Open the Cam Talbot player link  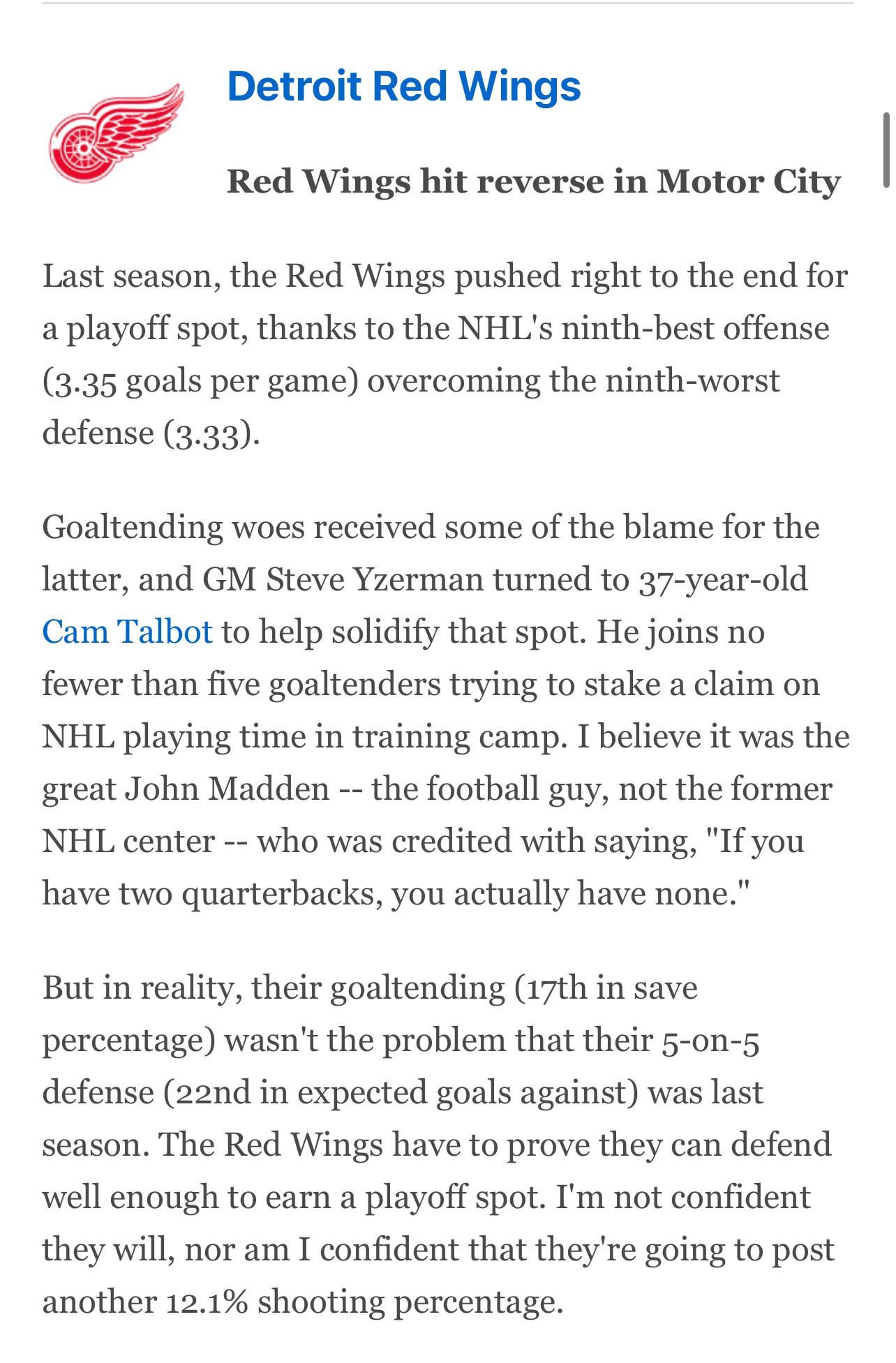pyautogui.click(x=127, y=632)
